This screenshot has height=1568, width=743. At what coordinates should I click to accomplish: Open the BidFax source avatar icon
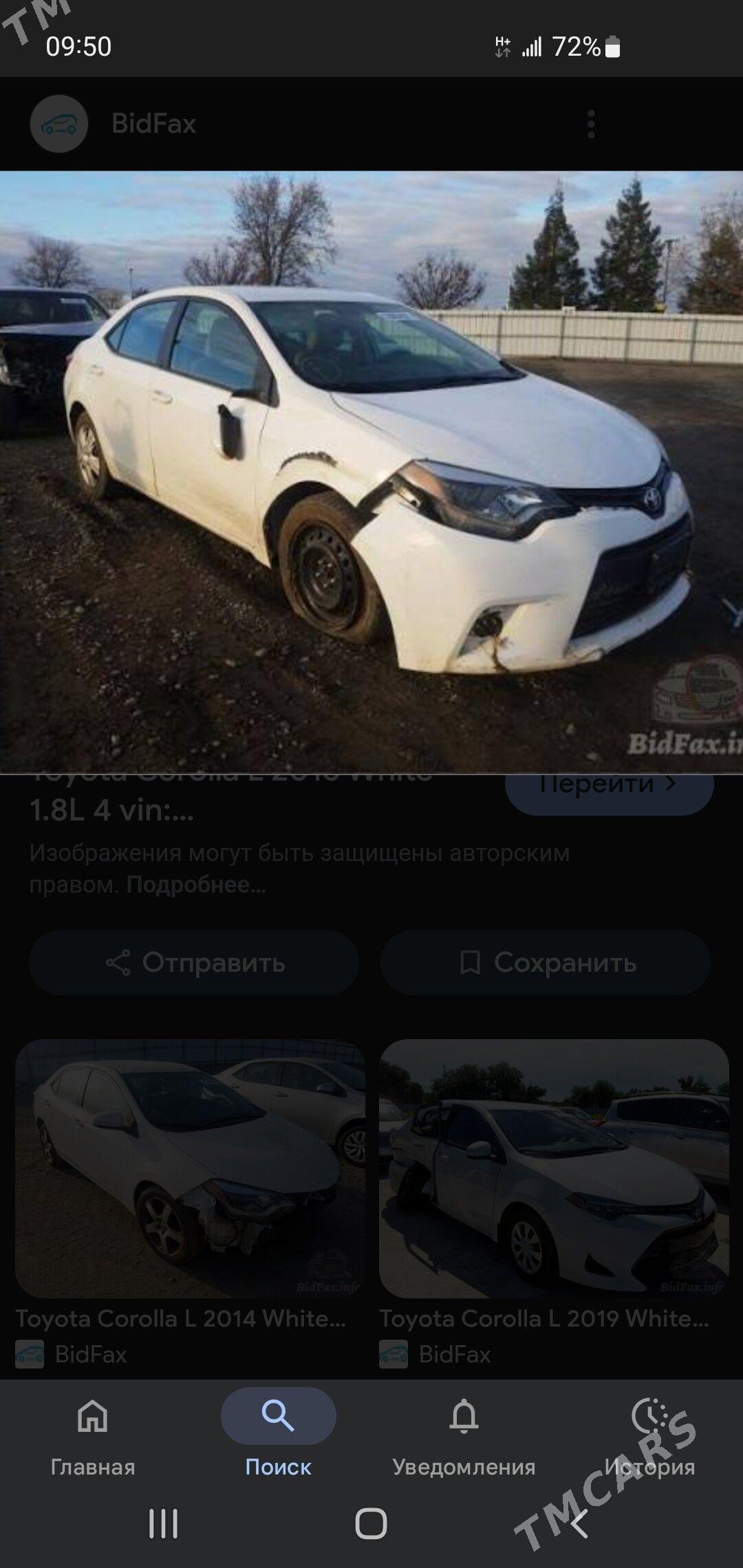(x=58, y=124)
